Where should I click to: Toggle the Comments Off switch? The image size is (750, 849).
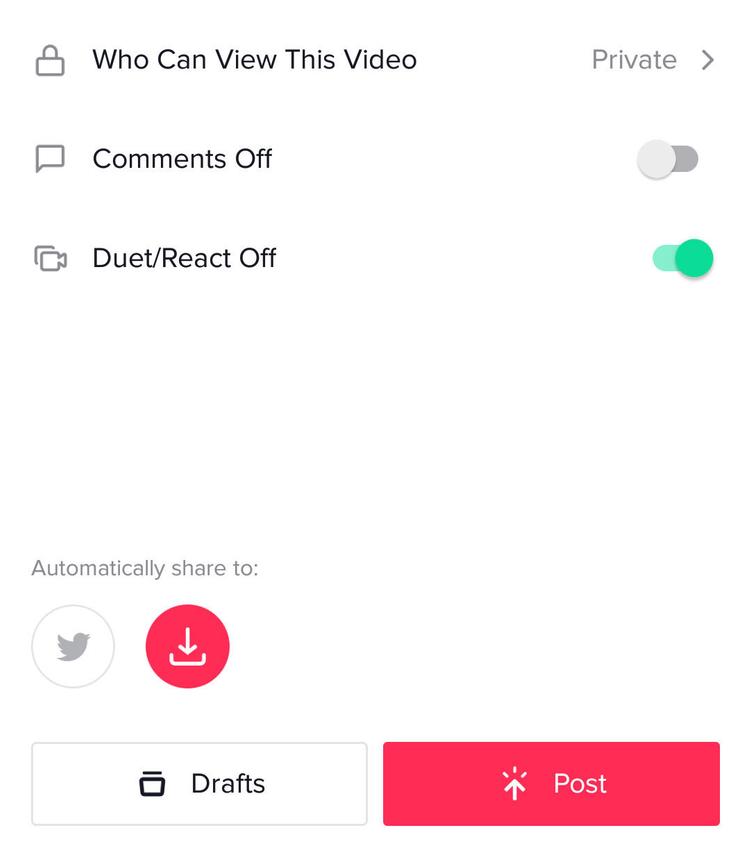668,159
